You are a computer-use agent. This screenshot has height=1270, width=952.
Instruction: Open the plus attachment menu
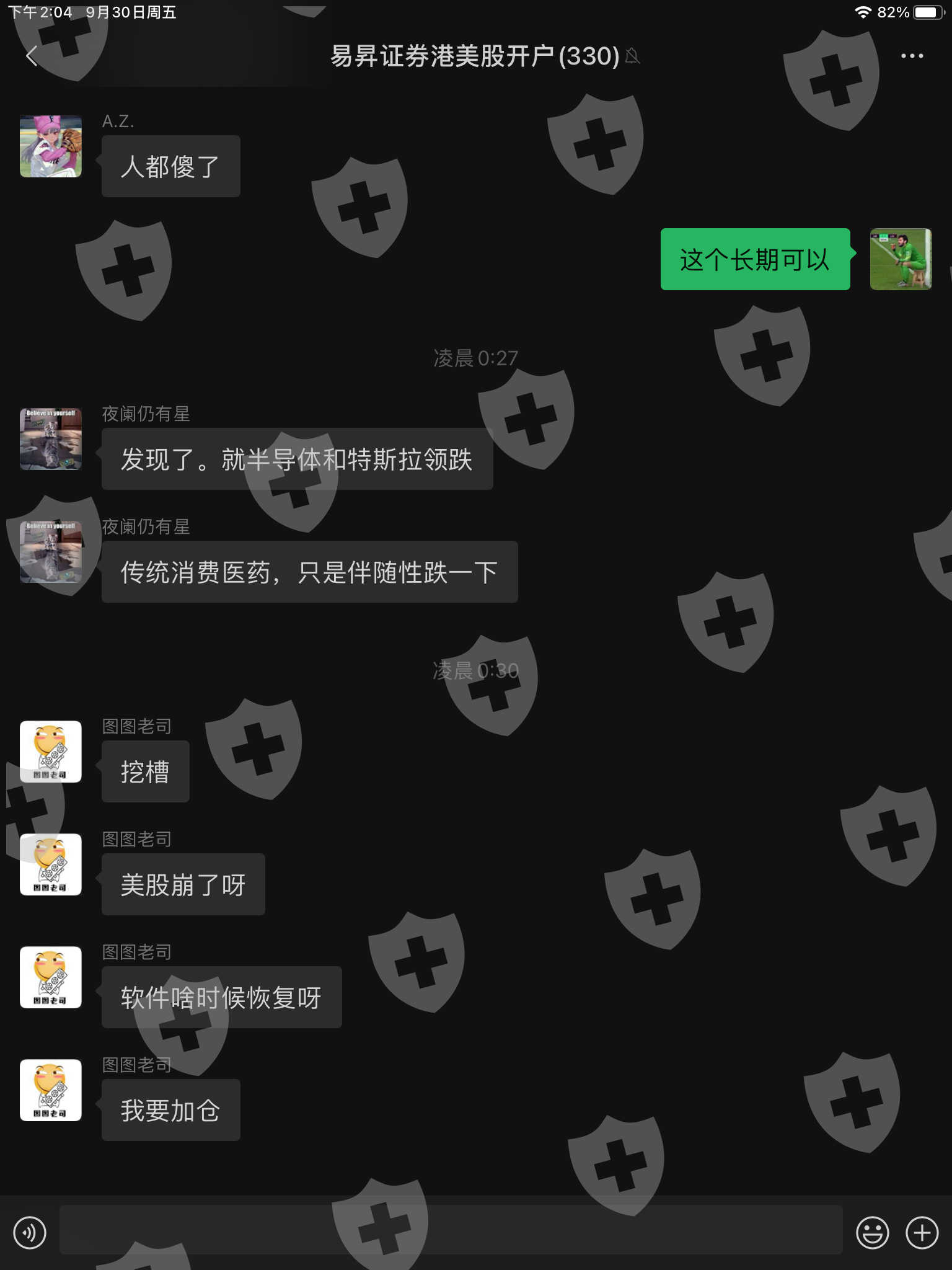coord(922,1232)
